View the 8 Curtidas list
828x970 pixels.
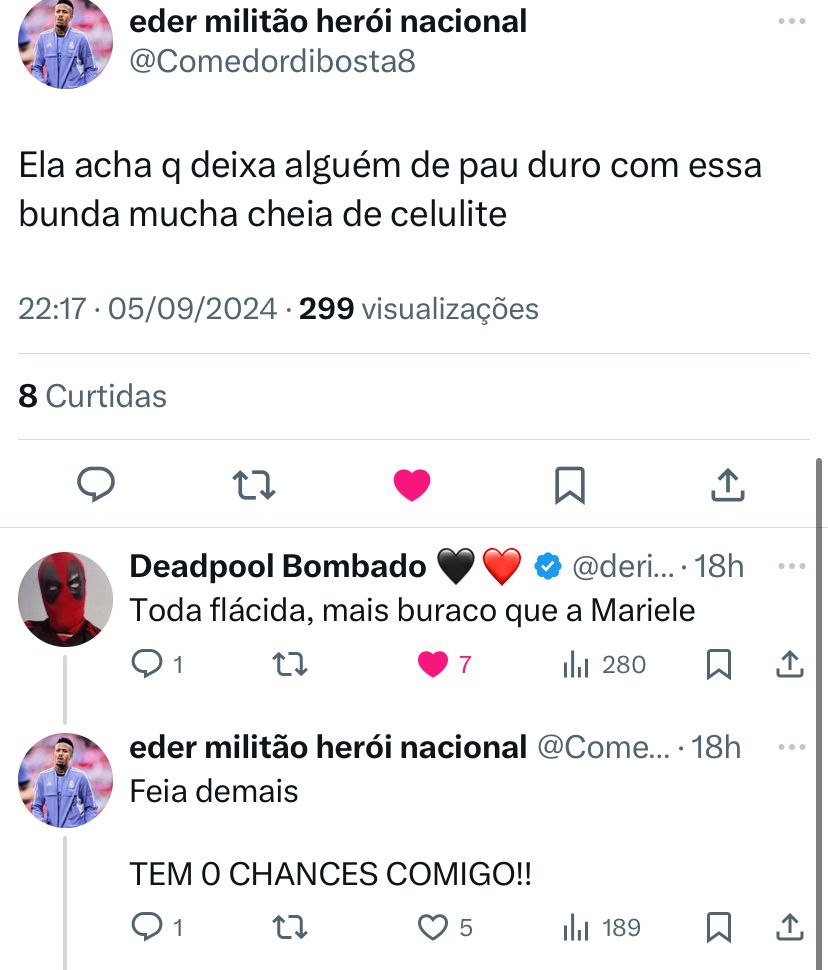click(x=93, y=396)
